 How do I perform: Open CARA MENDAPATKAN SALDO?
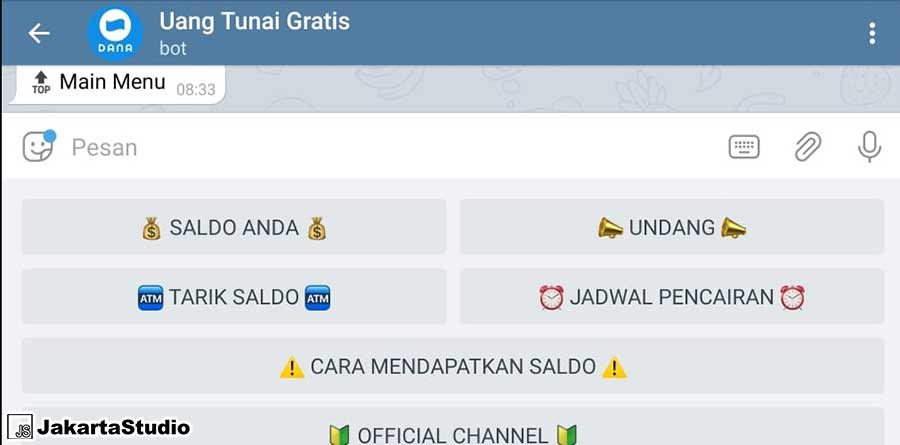tap(453, 366)
